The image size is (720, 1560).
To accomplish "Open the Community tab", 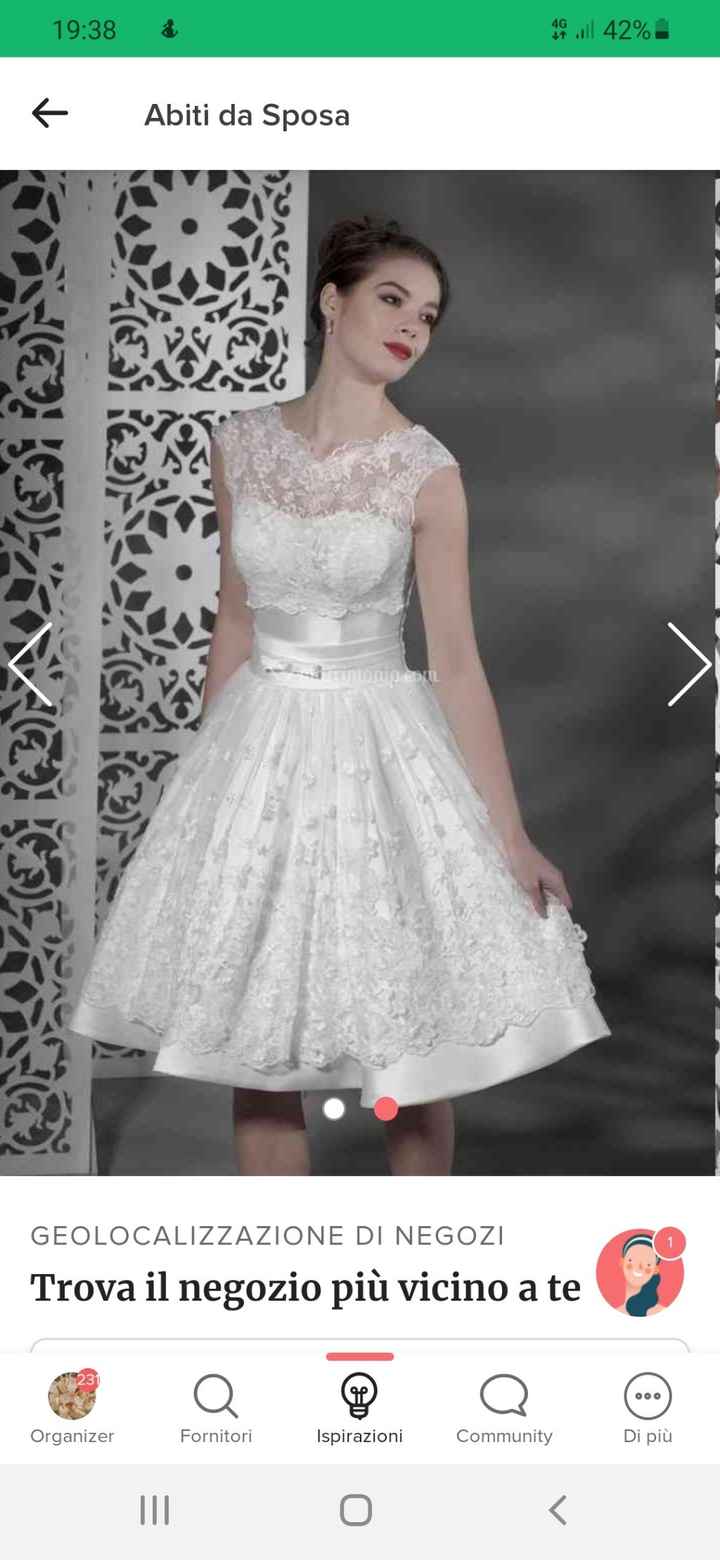I will pos(504,1408).
